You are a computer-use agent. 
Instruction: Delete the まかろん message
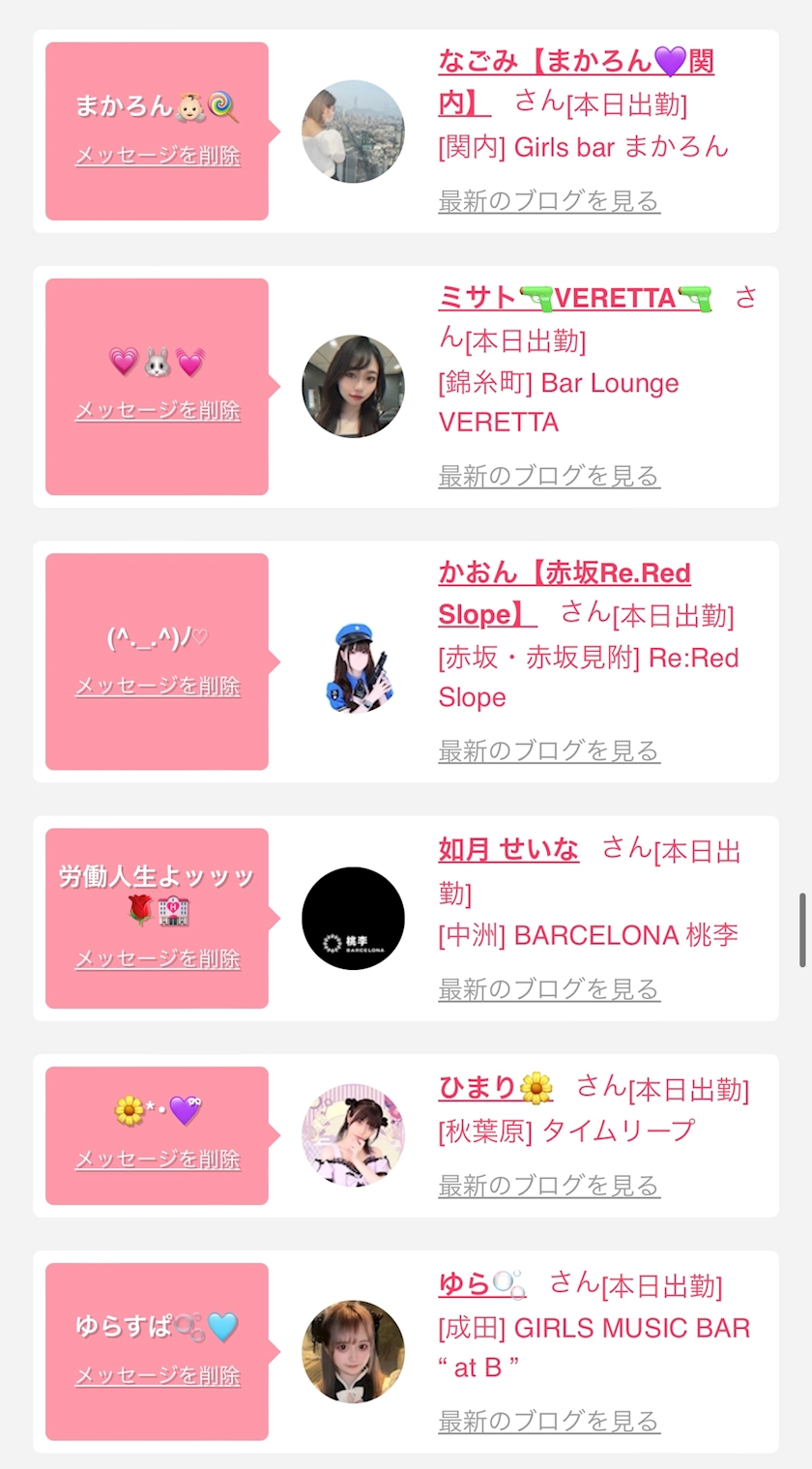pyautogui.click(x=158, y=156)
